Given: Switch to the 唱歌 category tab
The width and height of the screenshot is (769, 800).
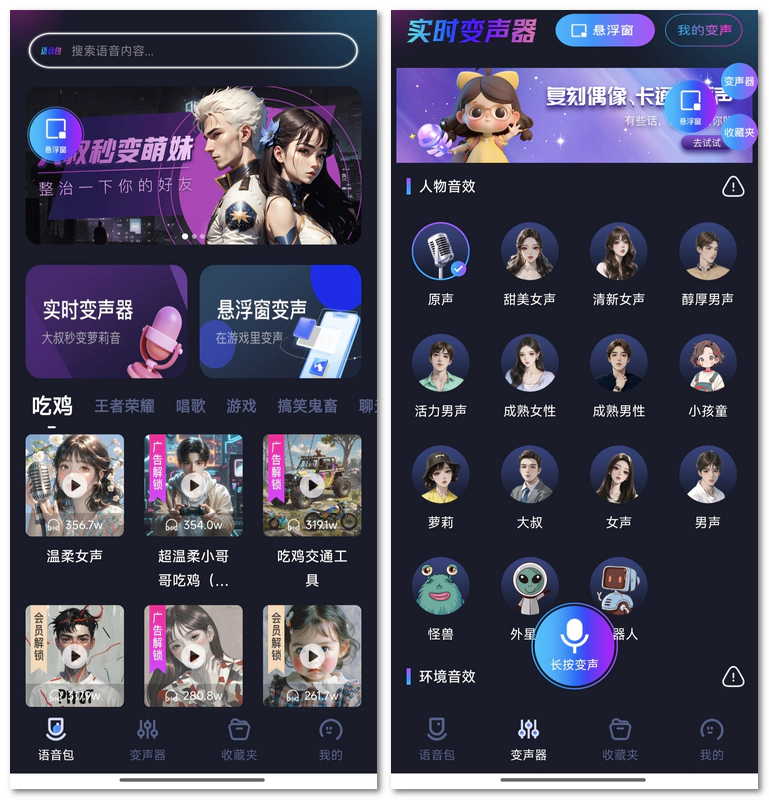Looking at the screenshot, I should pos(190,406).
